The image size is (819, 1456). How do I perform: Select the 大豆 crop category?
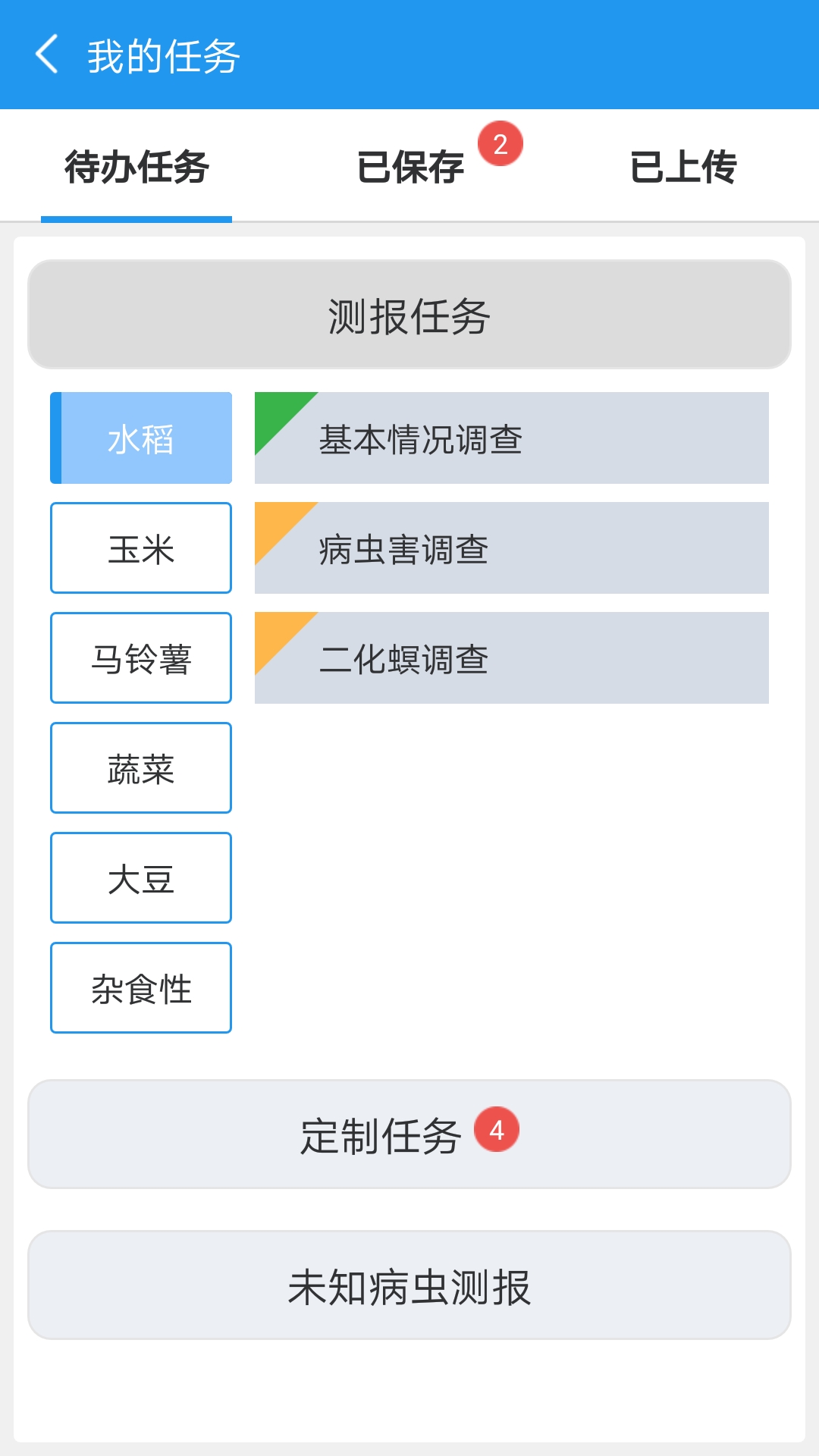click(141, 878)
